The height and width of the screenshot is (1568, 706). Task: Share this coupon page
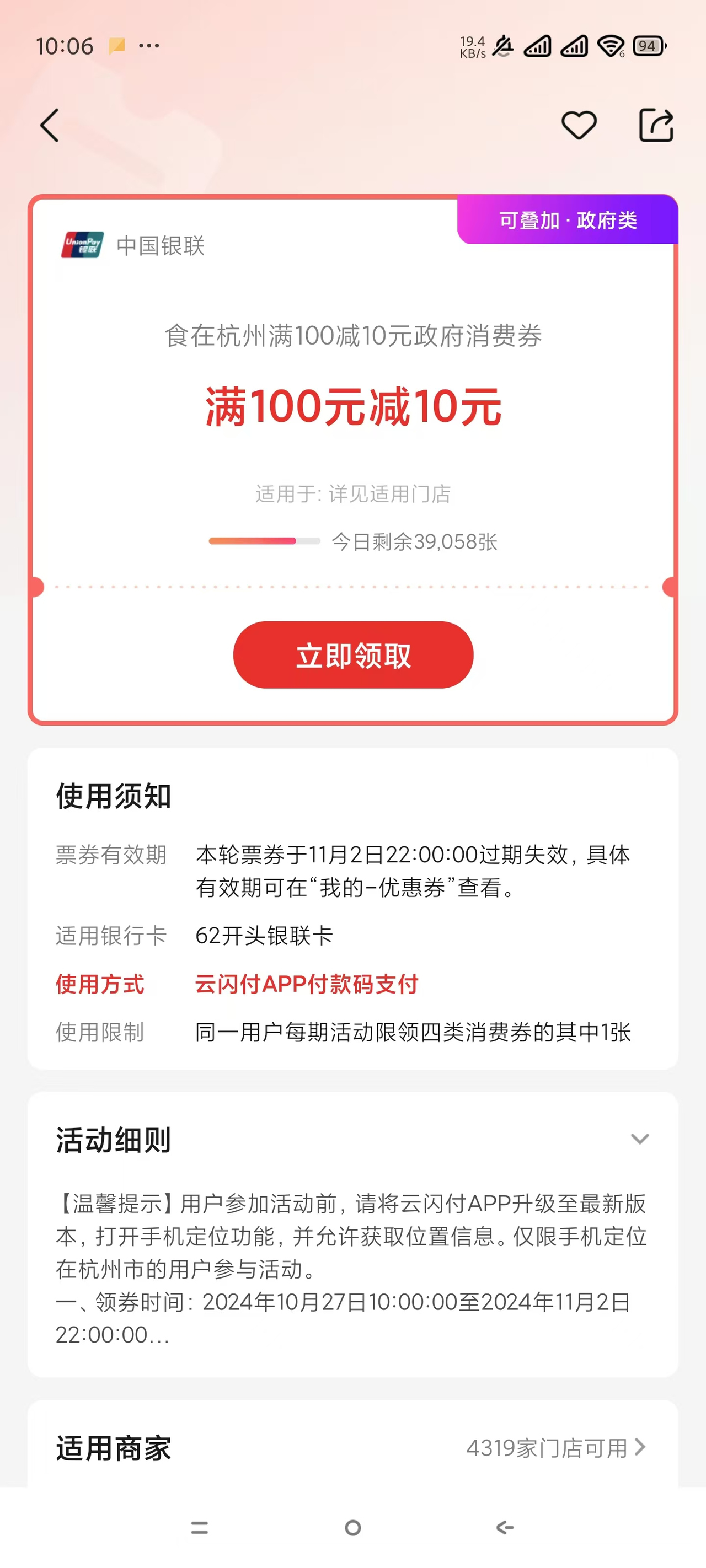coord(656,125)
